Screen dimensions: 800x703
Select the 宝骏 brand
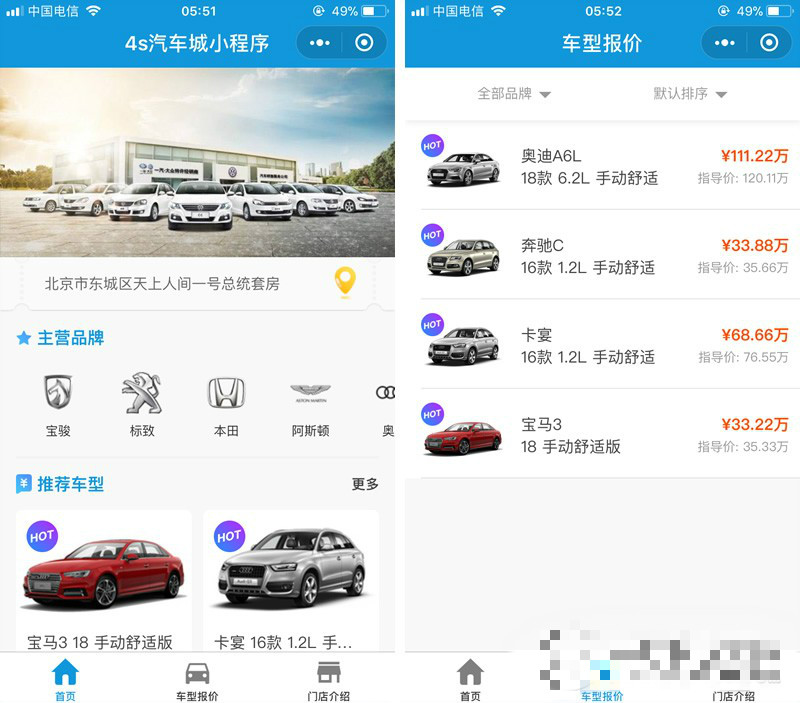pyautogui.click(x=58, y=404)
